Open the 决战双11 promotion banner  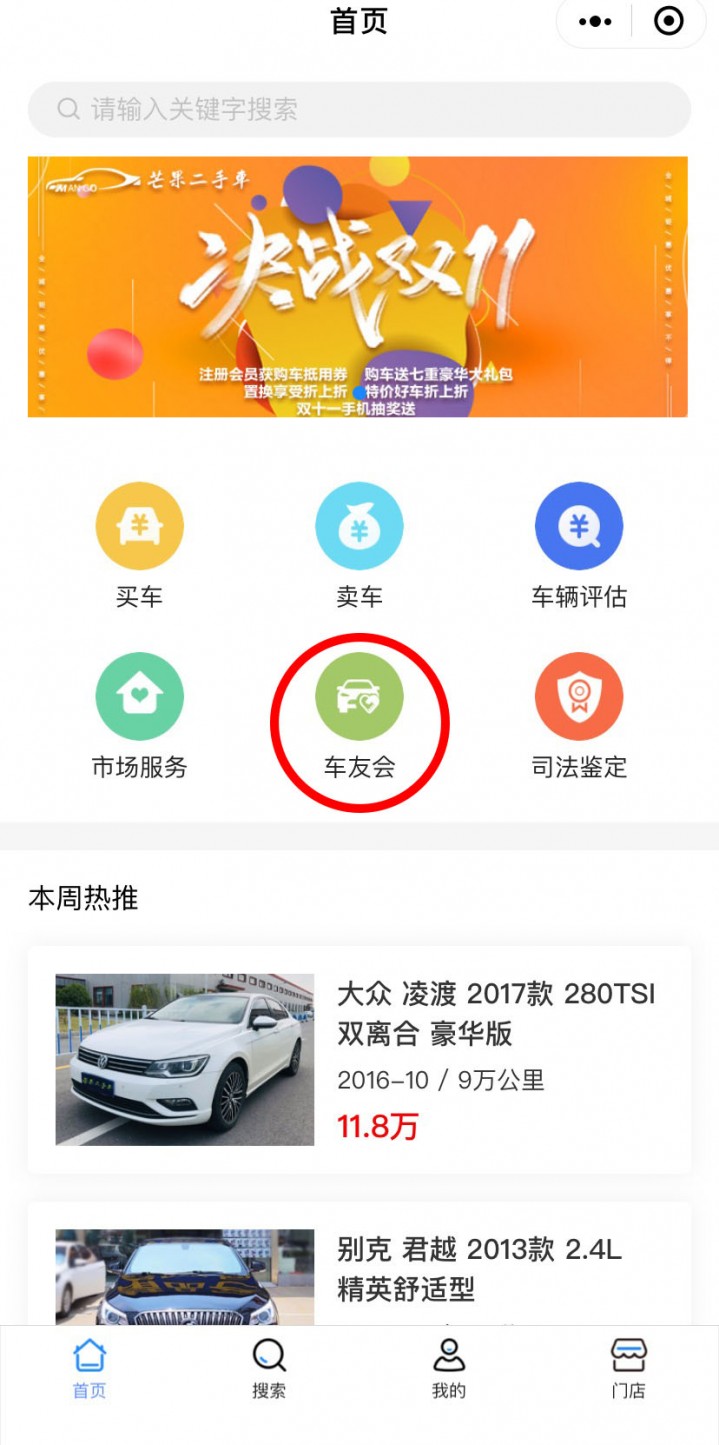click(x=357, y=286)
